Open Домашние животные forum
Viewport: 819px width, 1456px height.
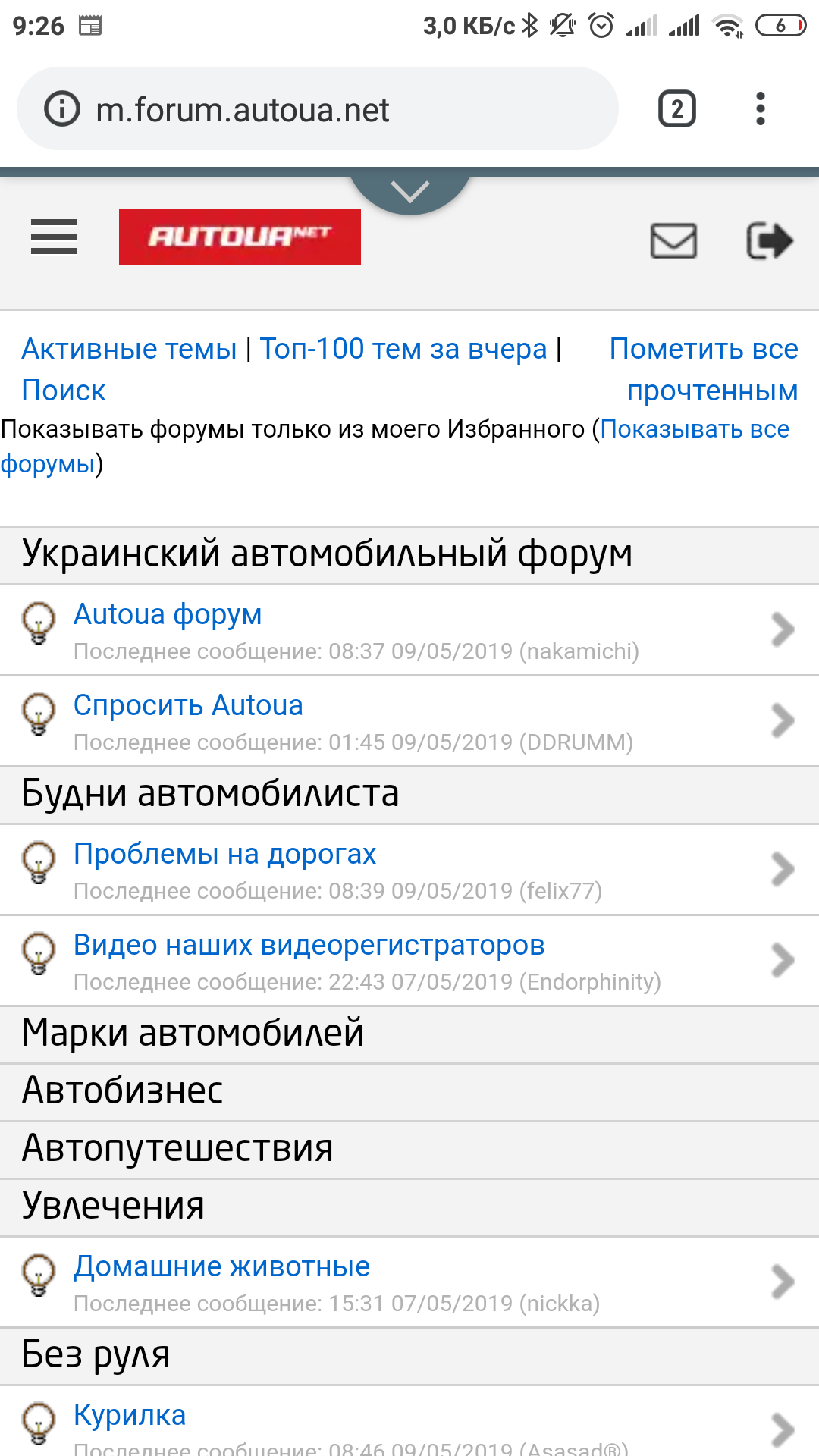click(x=221, y=1266)
